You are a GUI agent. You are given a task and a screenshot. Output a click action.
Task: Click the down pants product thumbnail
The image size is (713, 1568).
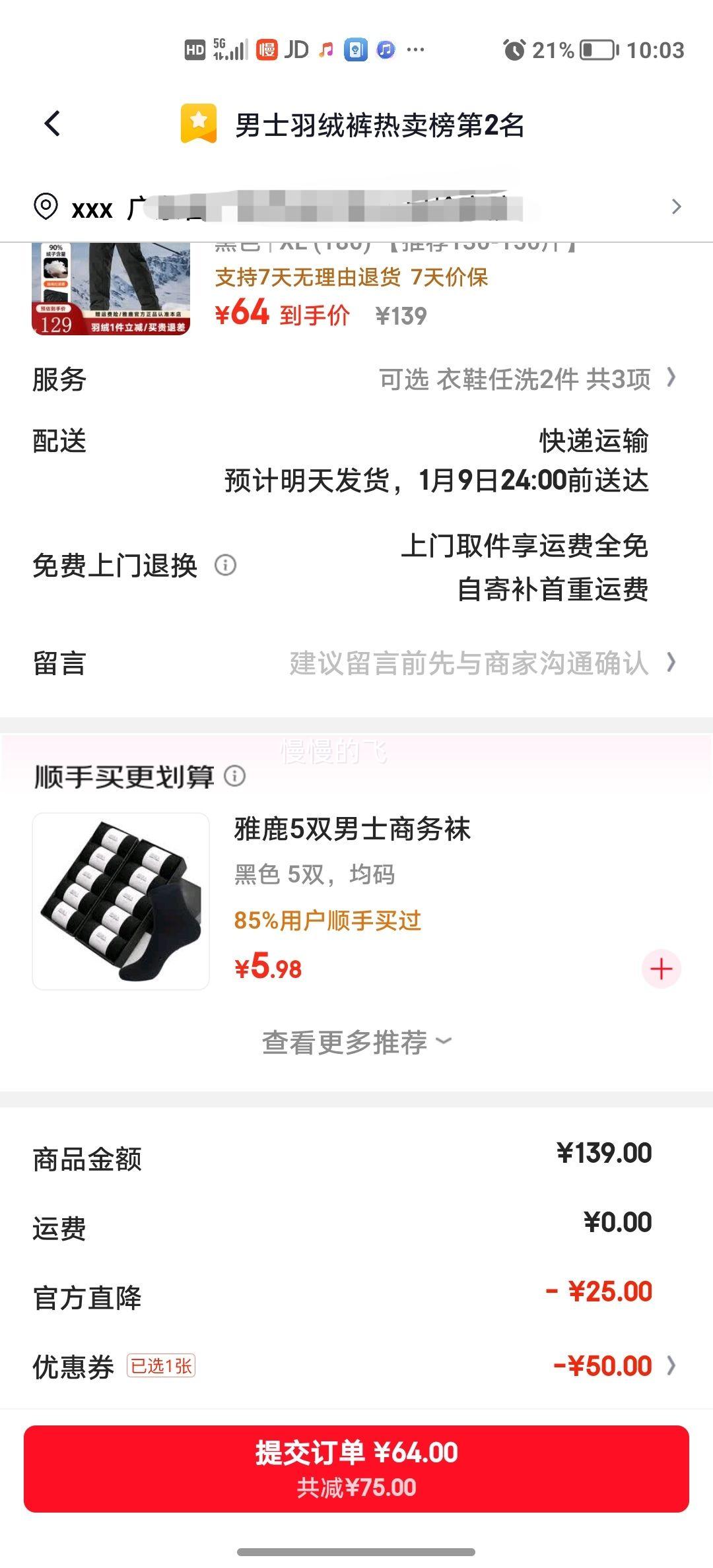(x=111, y=291)
